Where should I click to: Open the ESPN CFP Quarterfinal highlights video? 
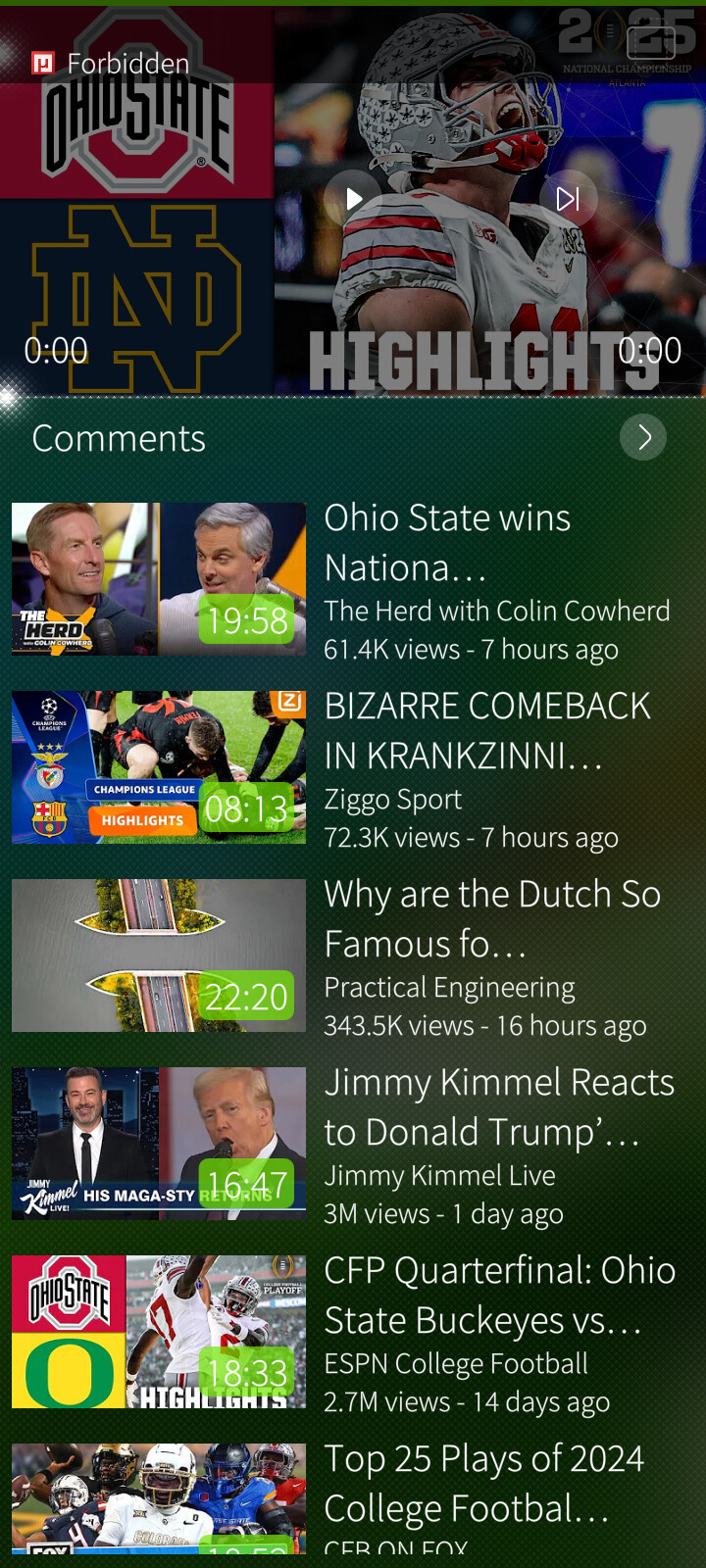353,1333
